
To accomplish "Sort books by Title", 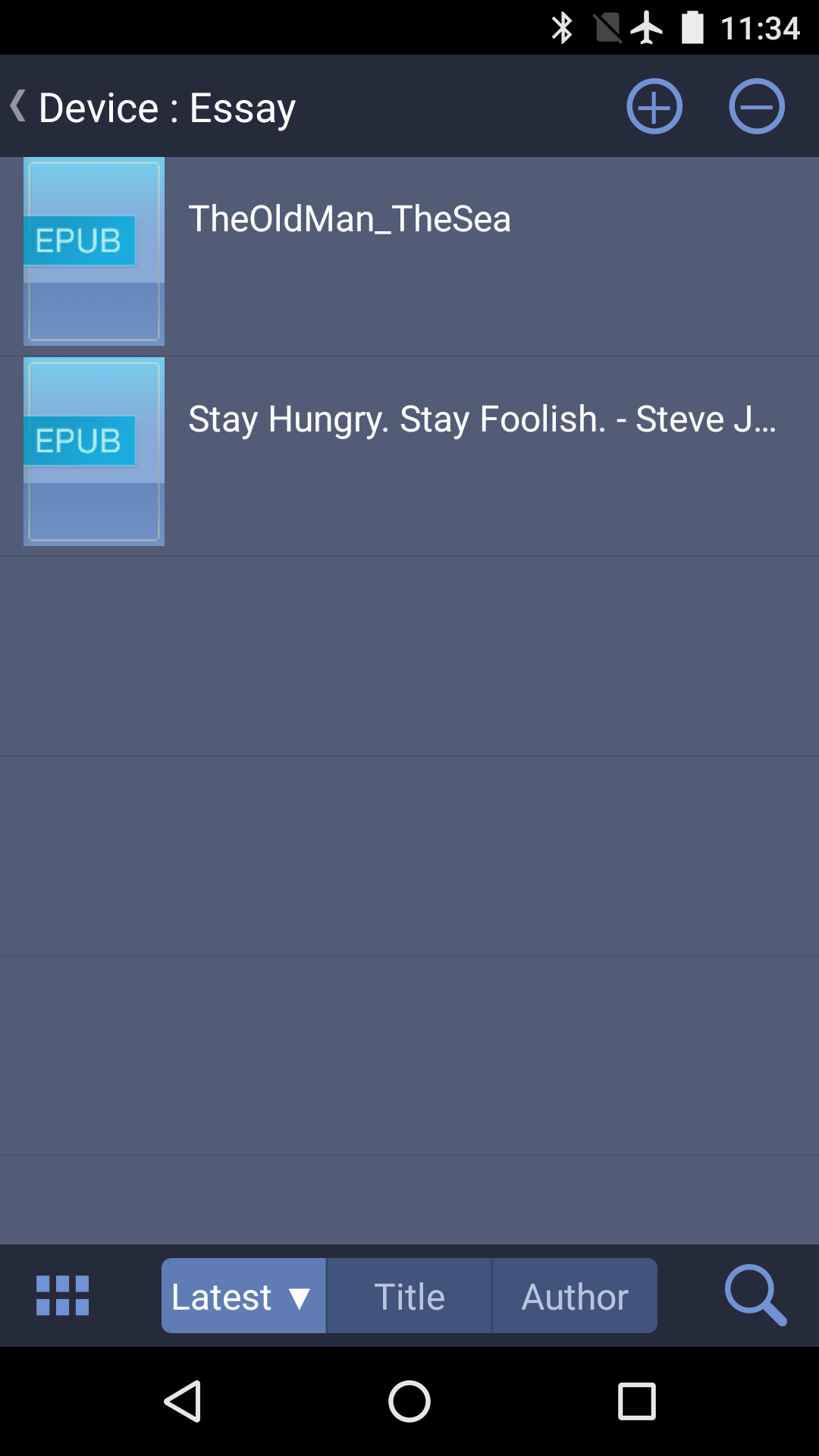I will [409, 1296].
